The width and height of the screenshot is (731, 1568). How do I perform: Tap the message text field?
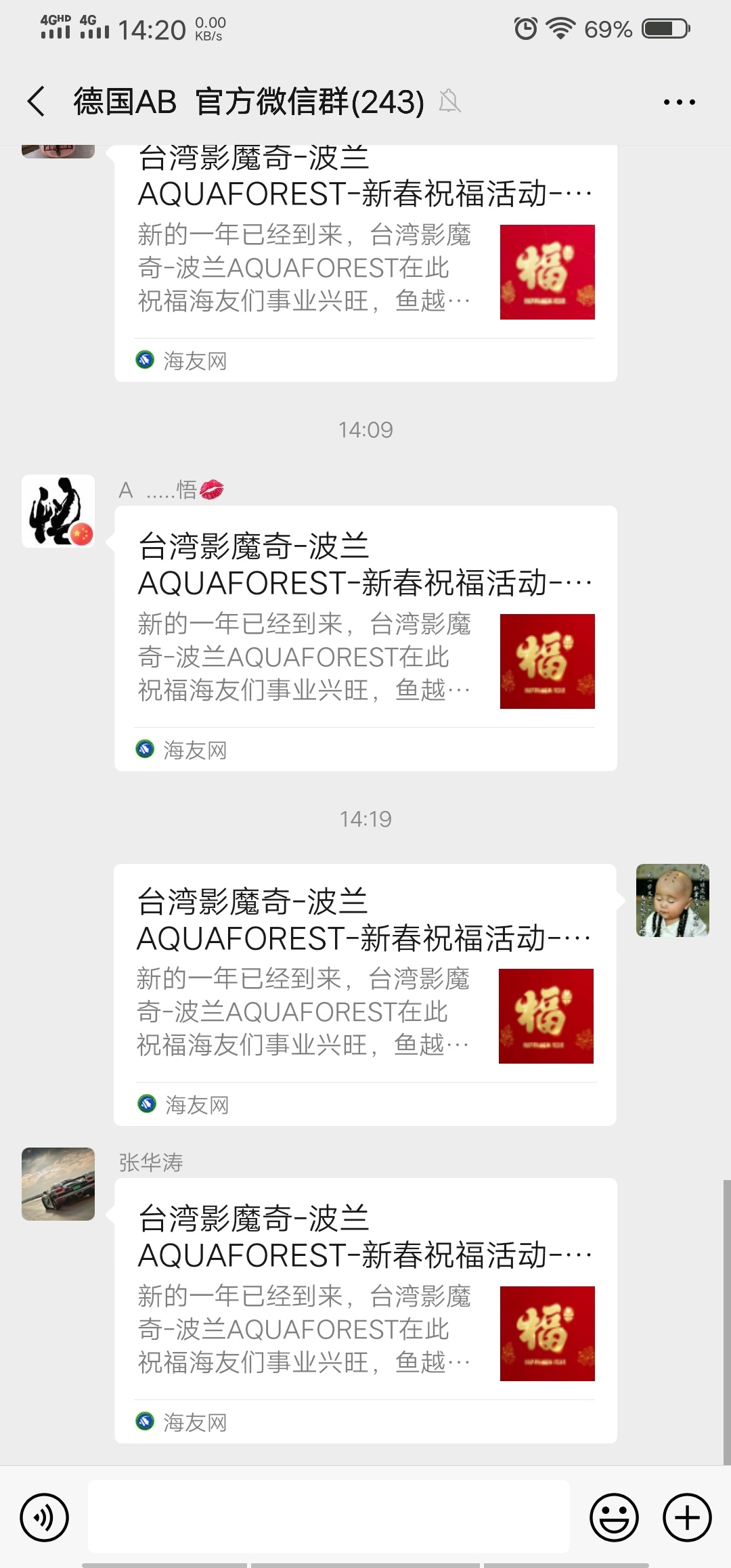click(328, 1517)
